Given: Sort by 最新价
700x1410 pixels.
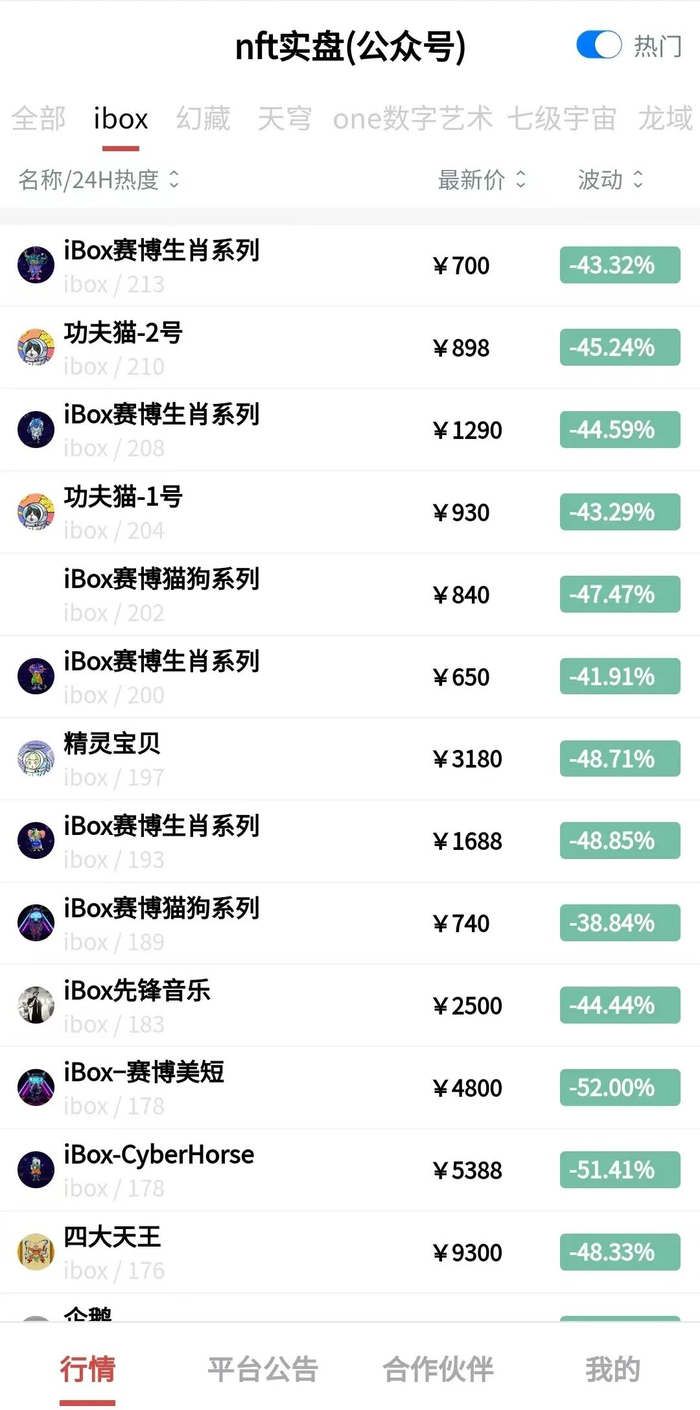Looking at the screenshot, I should 481,180.
